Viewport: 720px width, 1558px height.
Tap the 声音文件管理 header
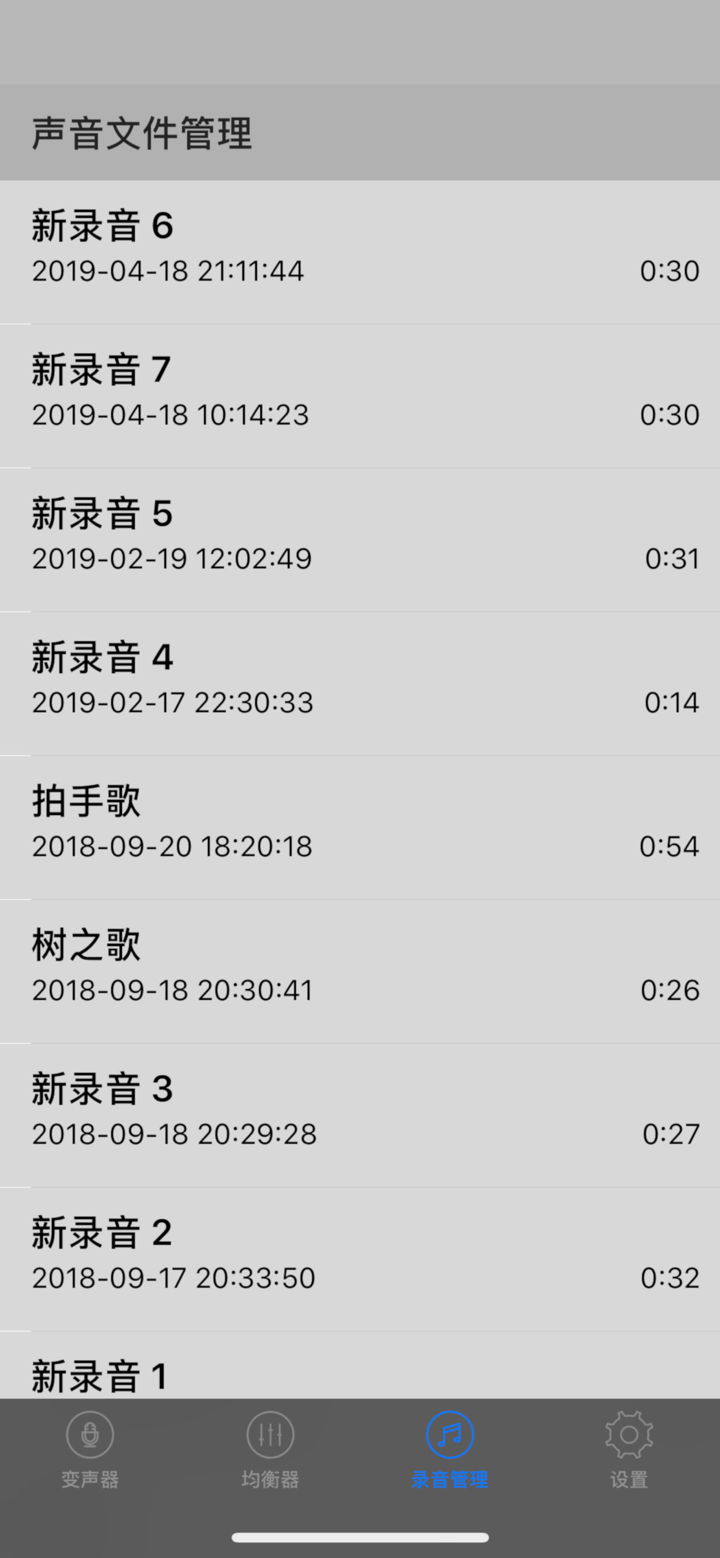[140, 132]
